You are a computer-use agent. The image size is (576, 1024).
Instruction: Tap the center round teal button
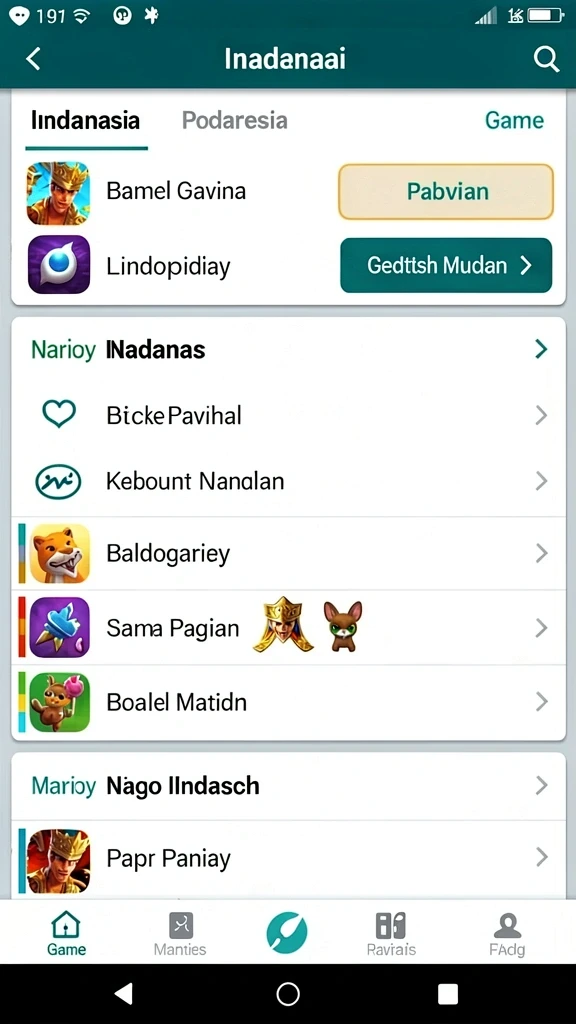tap(287, 932)
